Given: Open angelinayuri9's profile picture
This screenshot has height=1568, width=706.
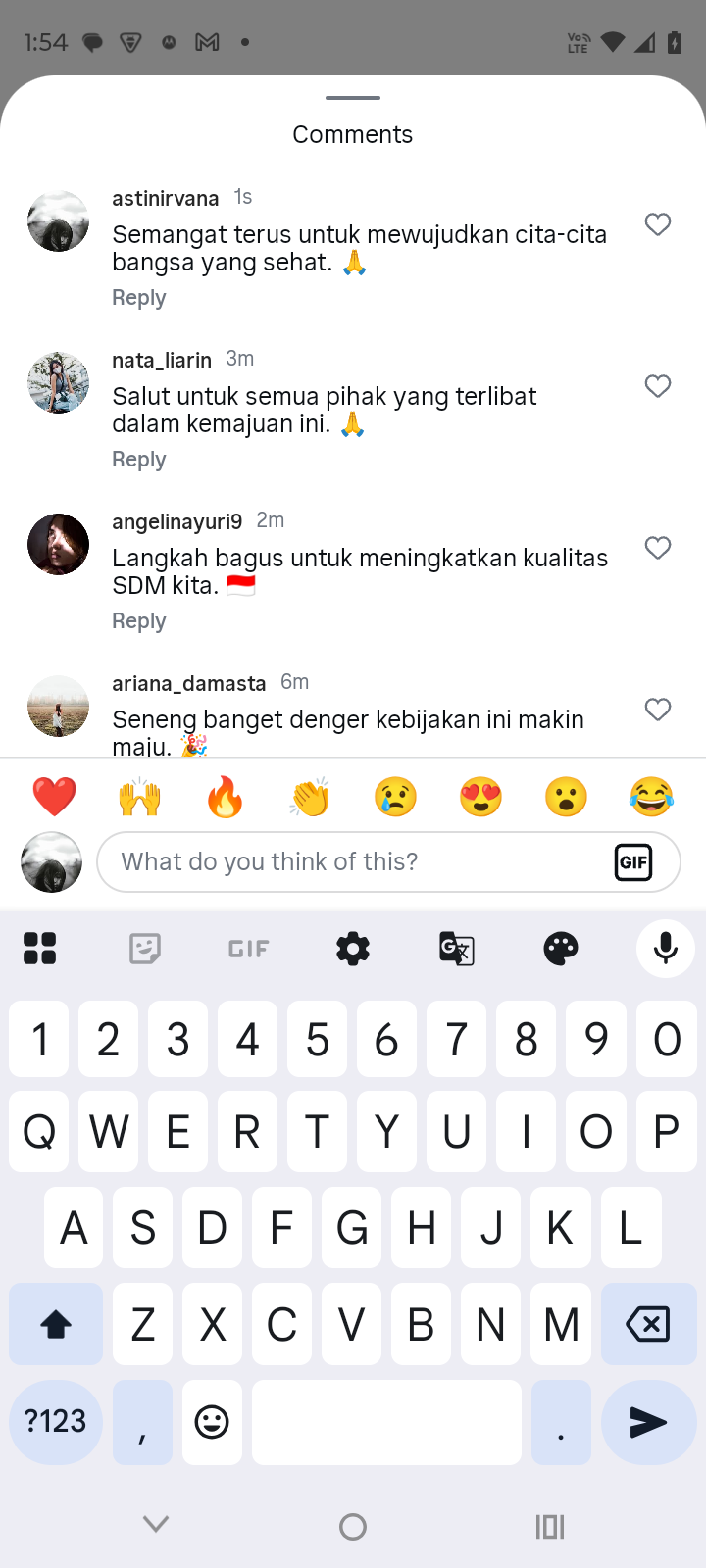Looking at the screenshot, I should click(x=58, y=545).
